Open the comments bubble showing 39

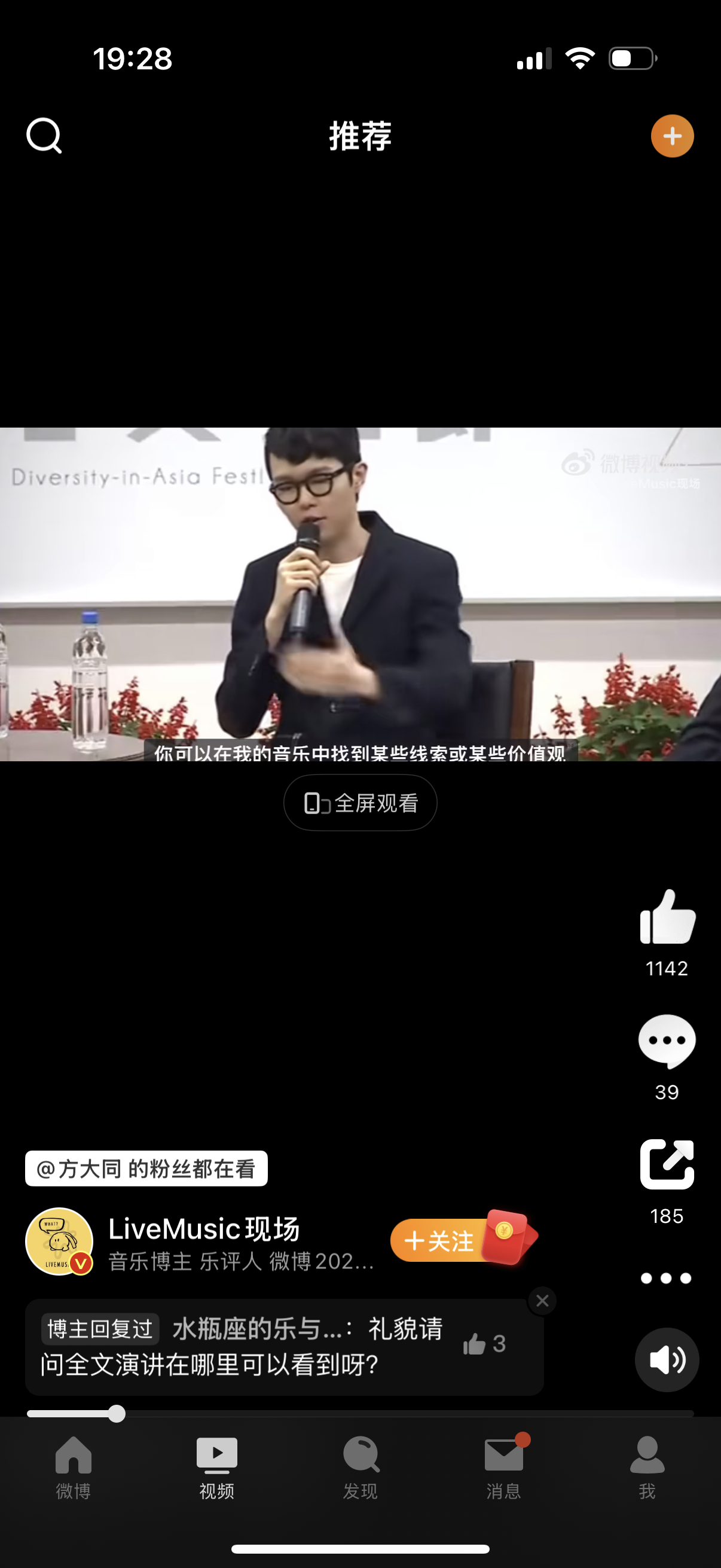667,1041
